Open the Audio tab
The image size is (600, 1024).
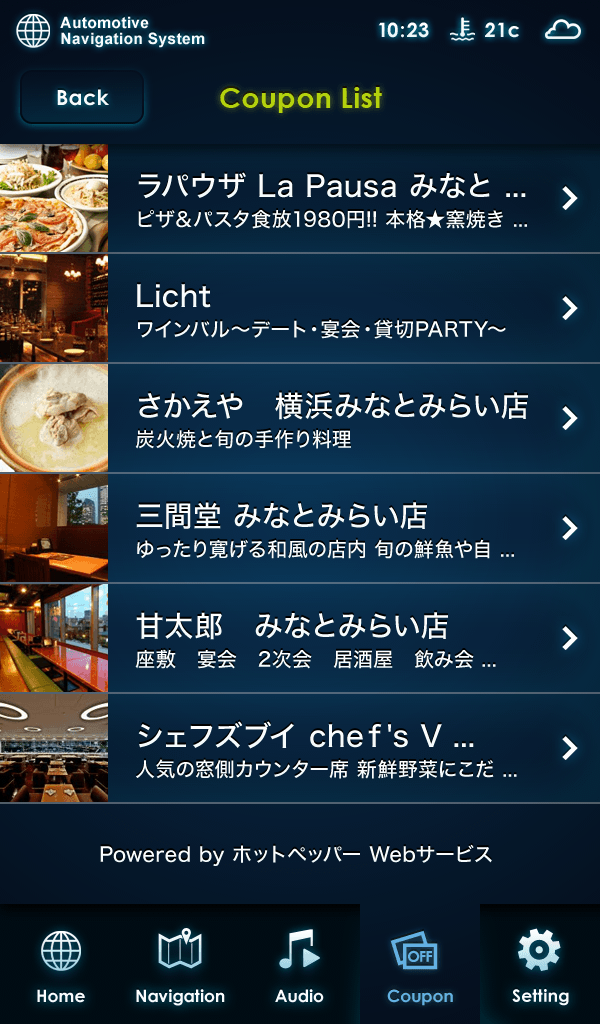coord(299,965)
